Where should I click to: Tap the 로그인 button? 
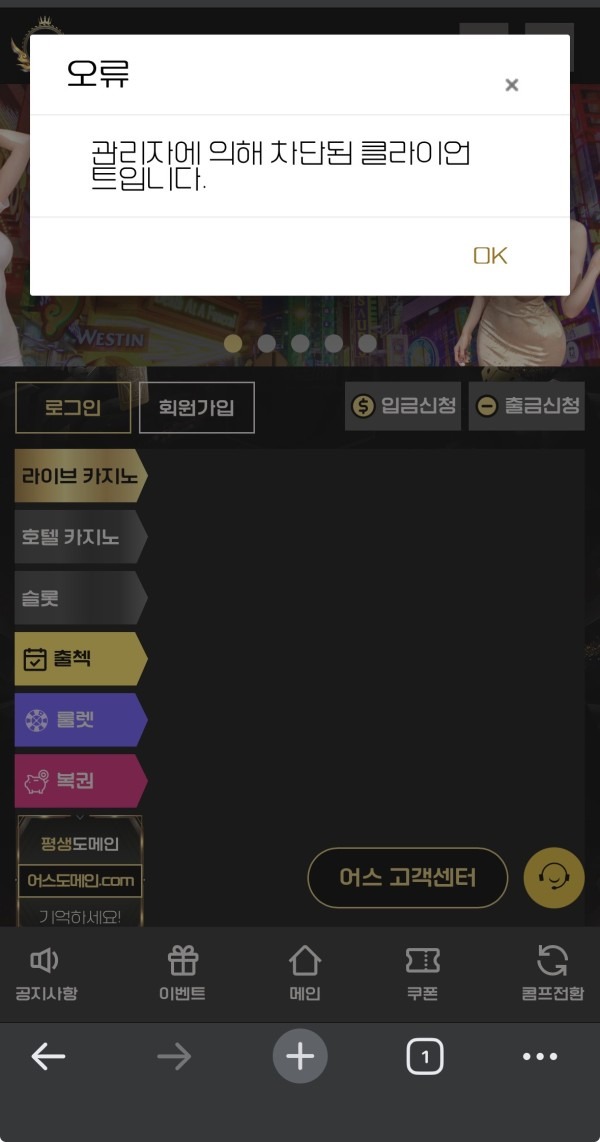[73, 408]
